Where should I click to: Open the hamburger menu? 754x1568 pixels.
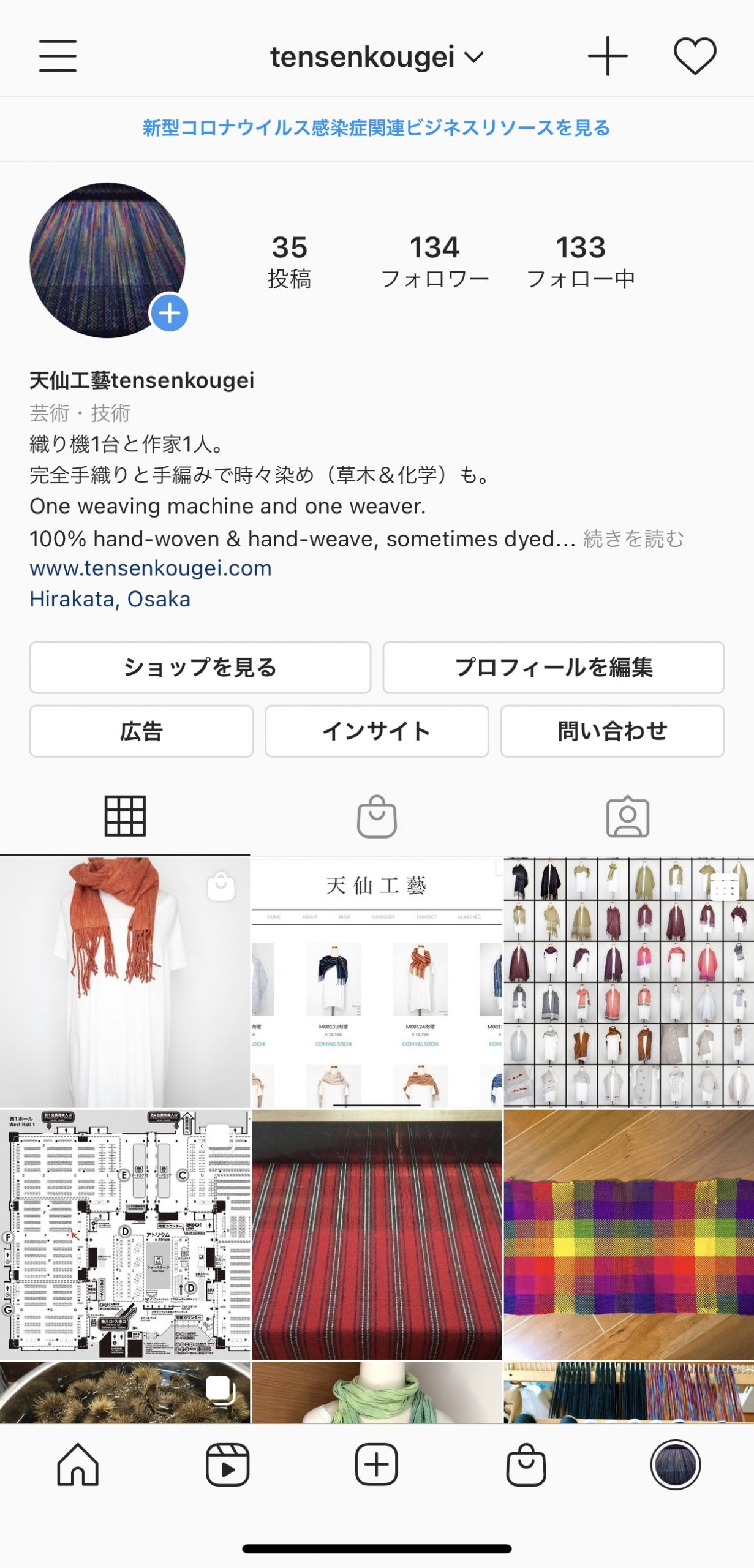point(58,56)
